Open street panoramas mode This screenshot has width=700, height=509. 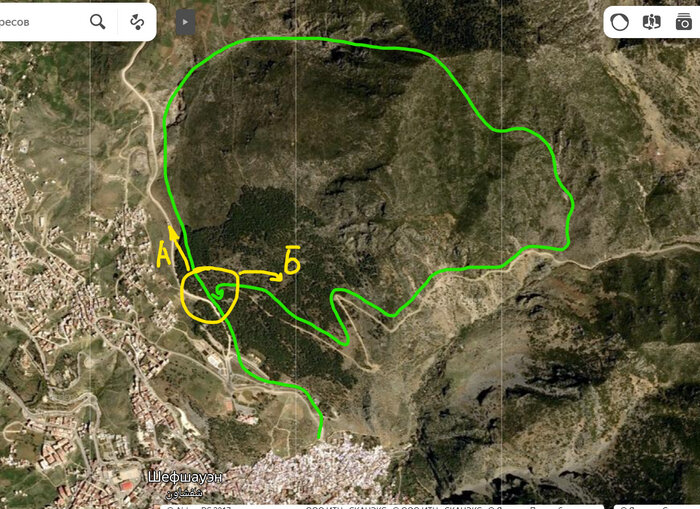click(x=652, y=21)
